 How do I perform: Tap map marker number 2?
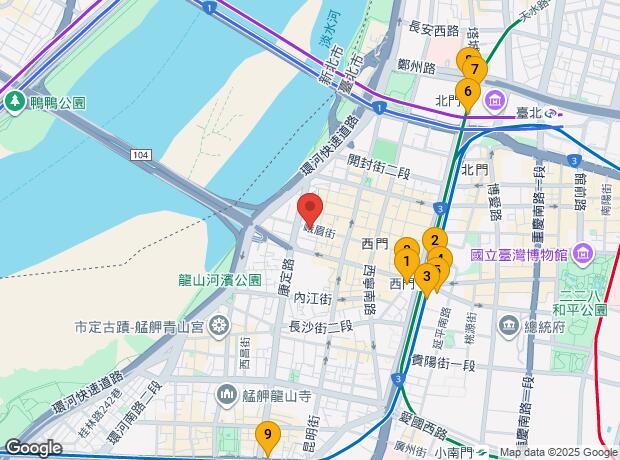[x=434, y=240]
